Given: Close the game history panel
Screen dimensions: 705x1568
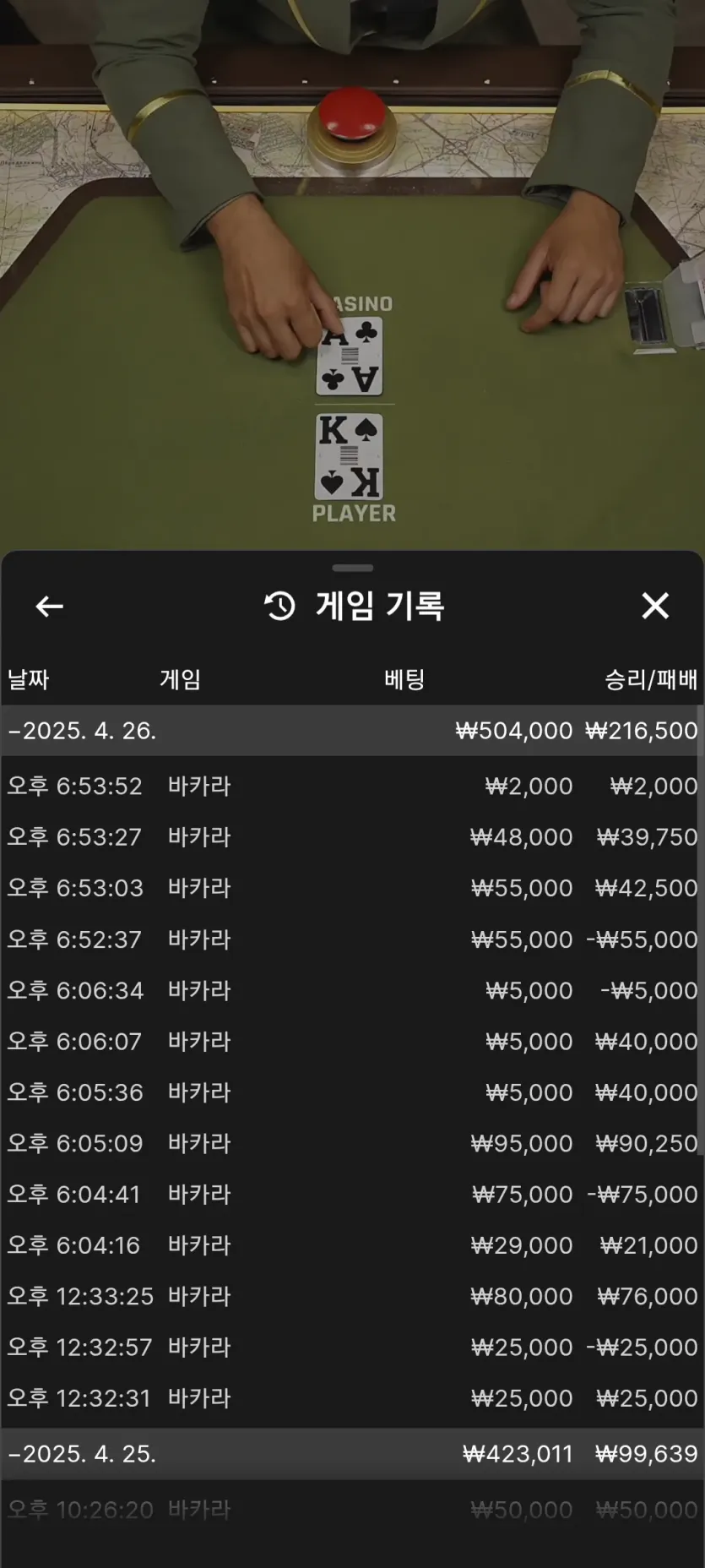Looking at the screenshot, I should [x=655, y=606].
